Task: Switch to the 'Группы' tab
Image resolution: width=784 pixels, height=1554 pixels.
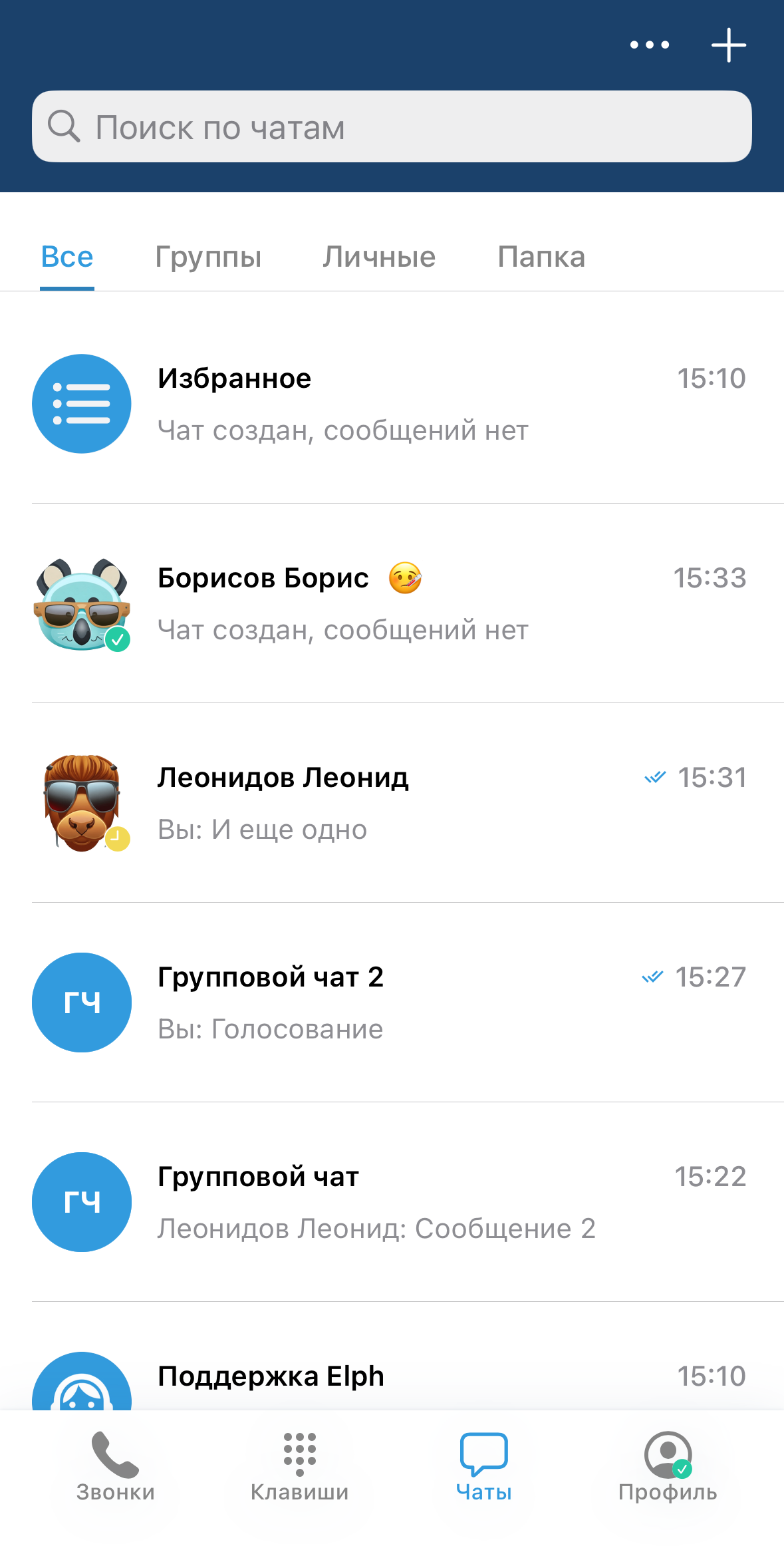Action: 208,257
